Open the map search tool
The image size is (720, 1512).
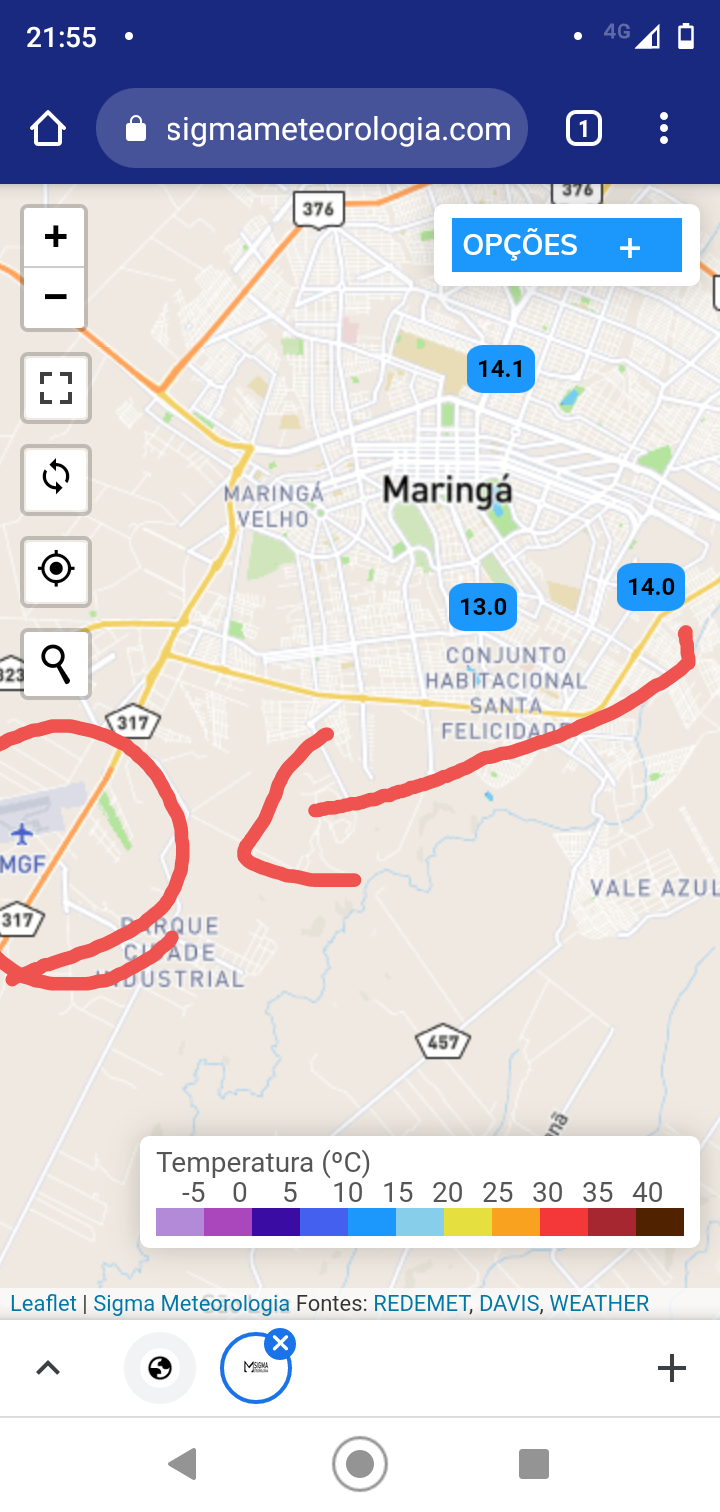pyautogui.click(x=56, y=662)
